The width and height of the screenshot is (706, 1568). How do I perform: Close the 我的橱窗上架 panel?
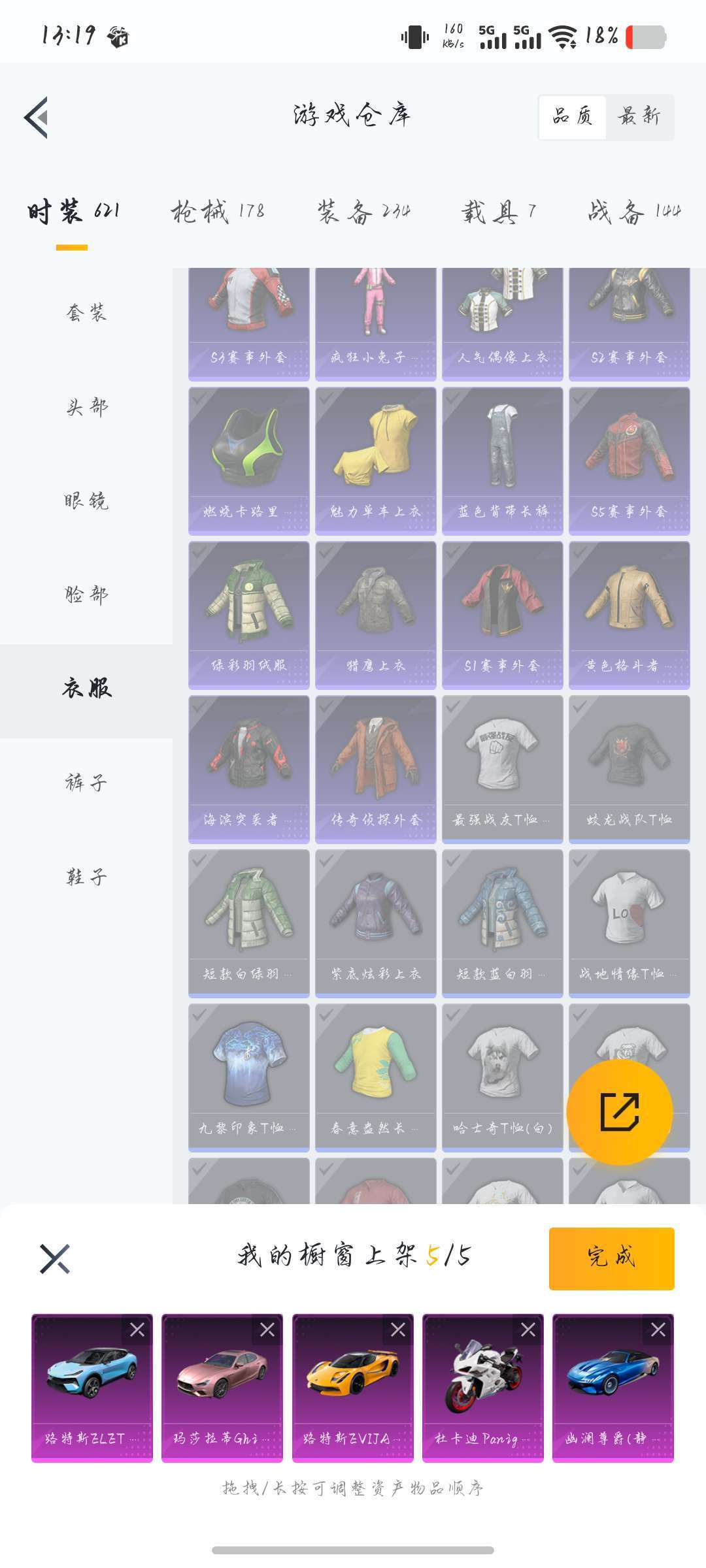click(x=55, y=1258)
